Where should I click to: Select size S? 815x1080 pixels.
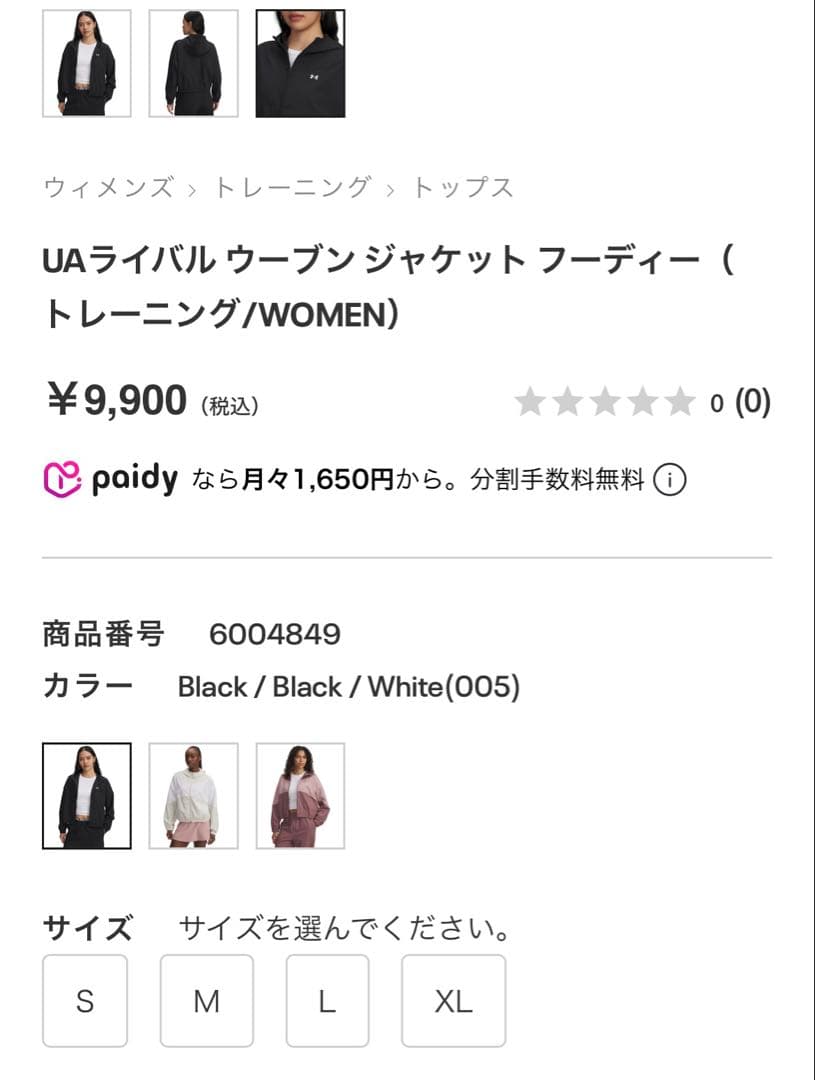(x=85, y=1000)
